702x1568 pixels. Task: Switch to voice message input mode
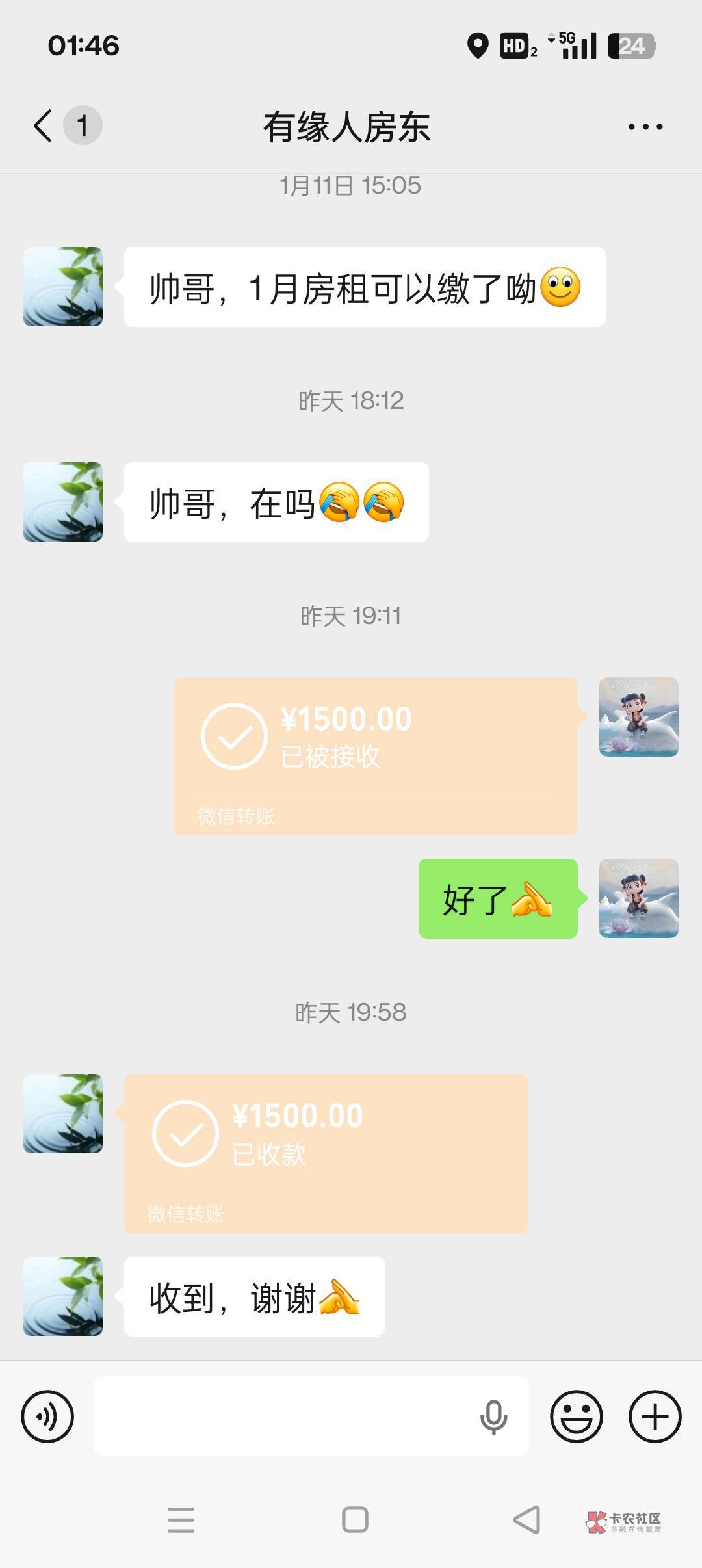pos(47,1416)
